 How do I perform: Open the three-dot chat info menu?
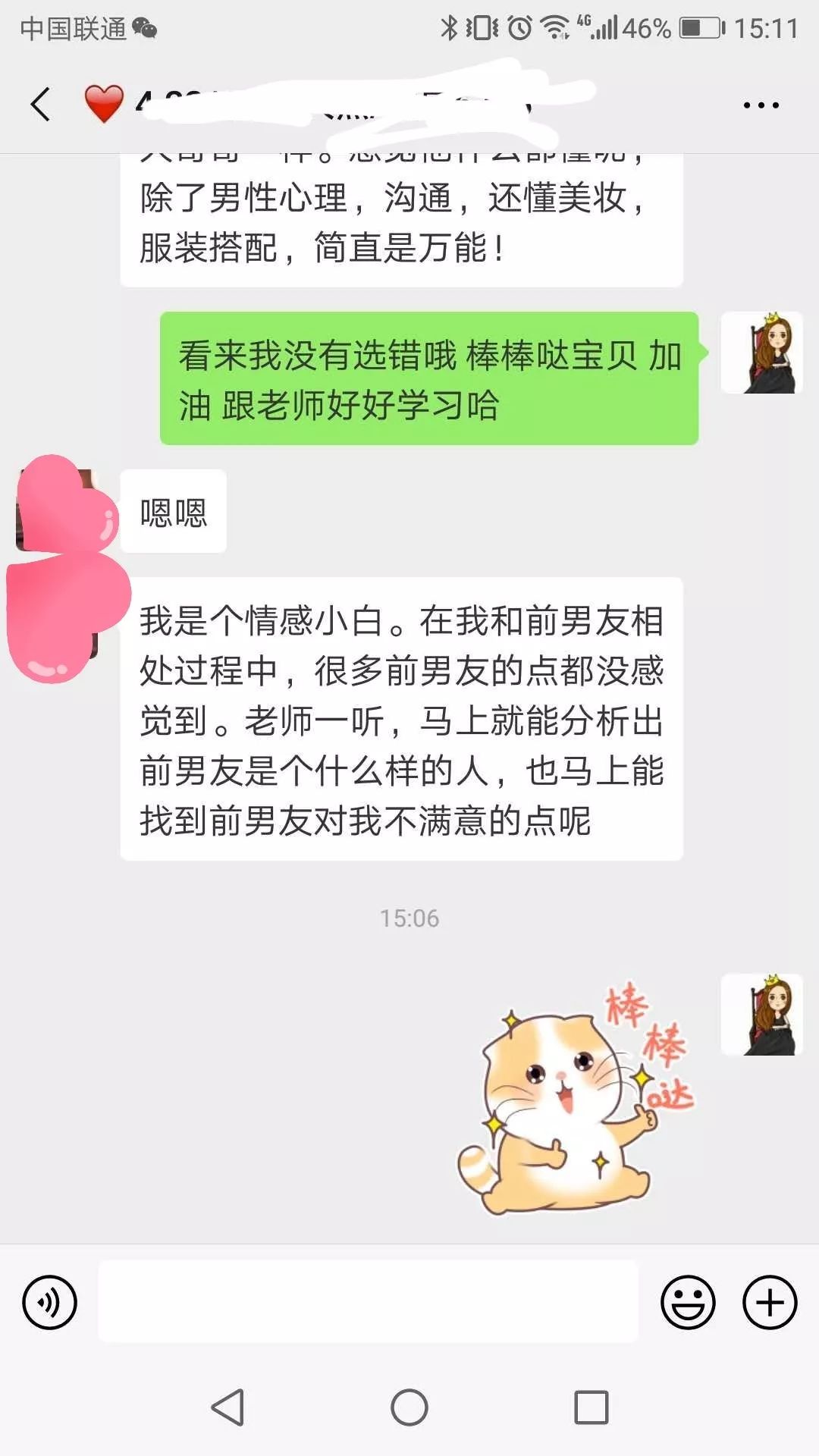pos(761,105)
